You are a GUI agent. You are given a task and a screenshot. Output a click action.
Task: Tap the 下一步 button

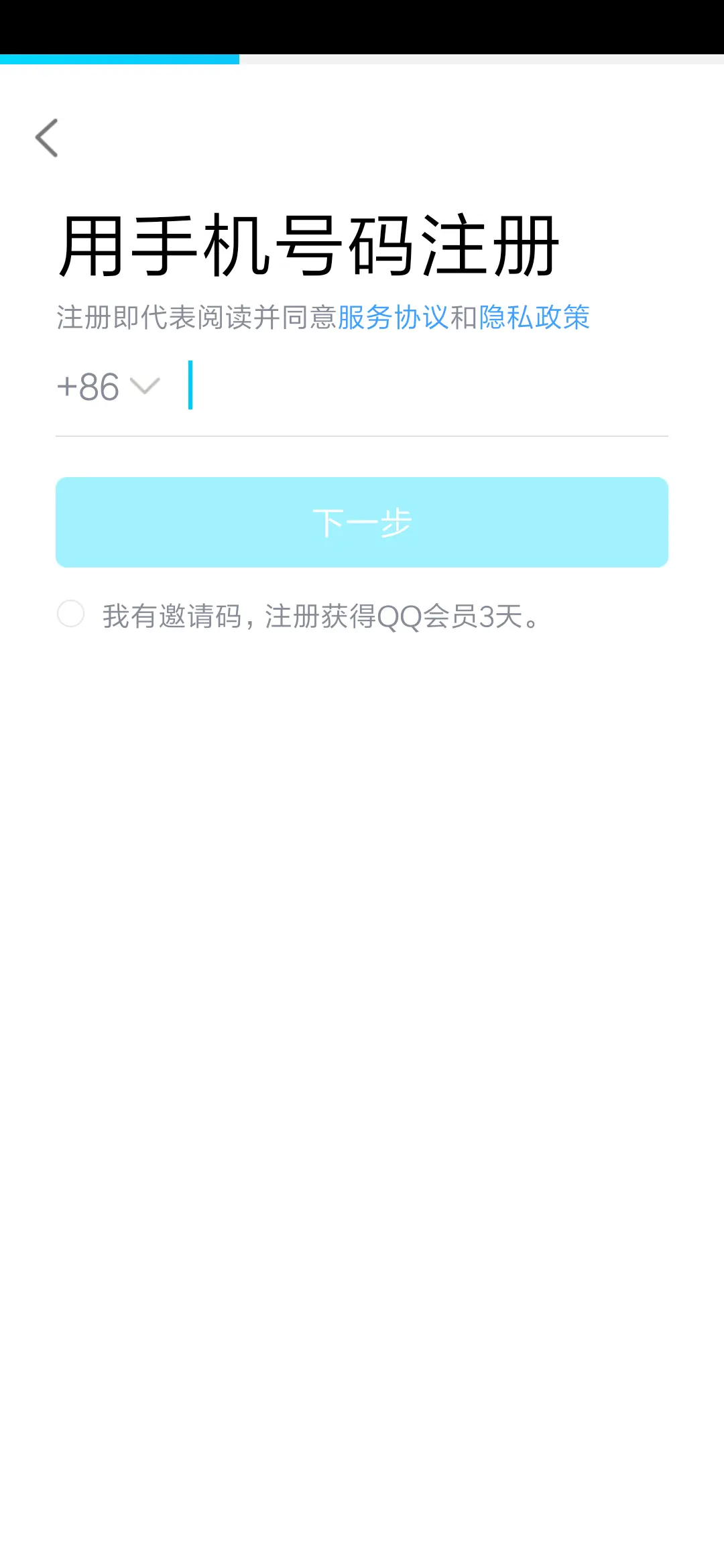(x=362, y=523)
